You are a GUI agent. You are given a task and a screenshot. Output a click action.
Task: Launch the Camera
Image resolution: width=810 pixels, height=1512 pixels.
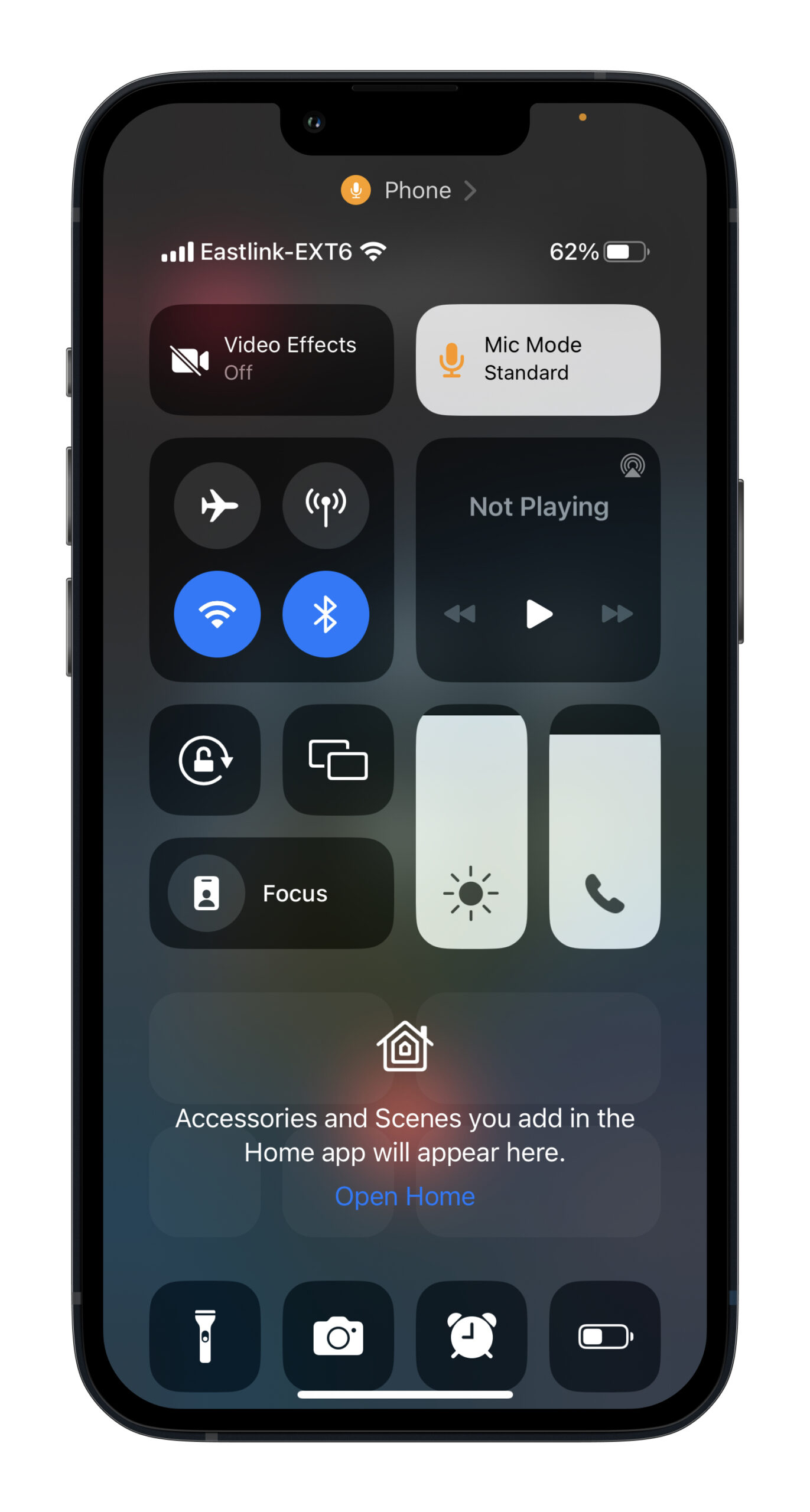click(x=338, y=1336)
